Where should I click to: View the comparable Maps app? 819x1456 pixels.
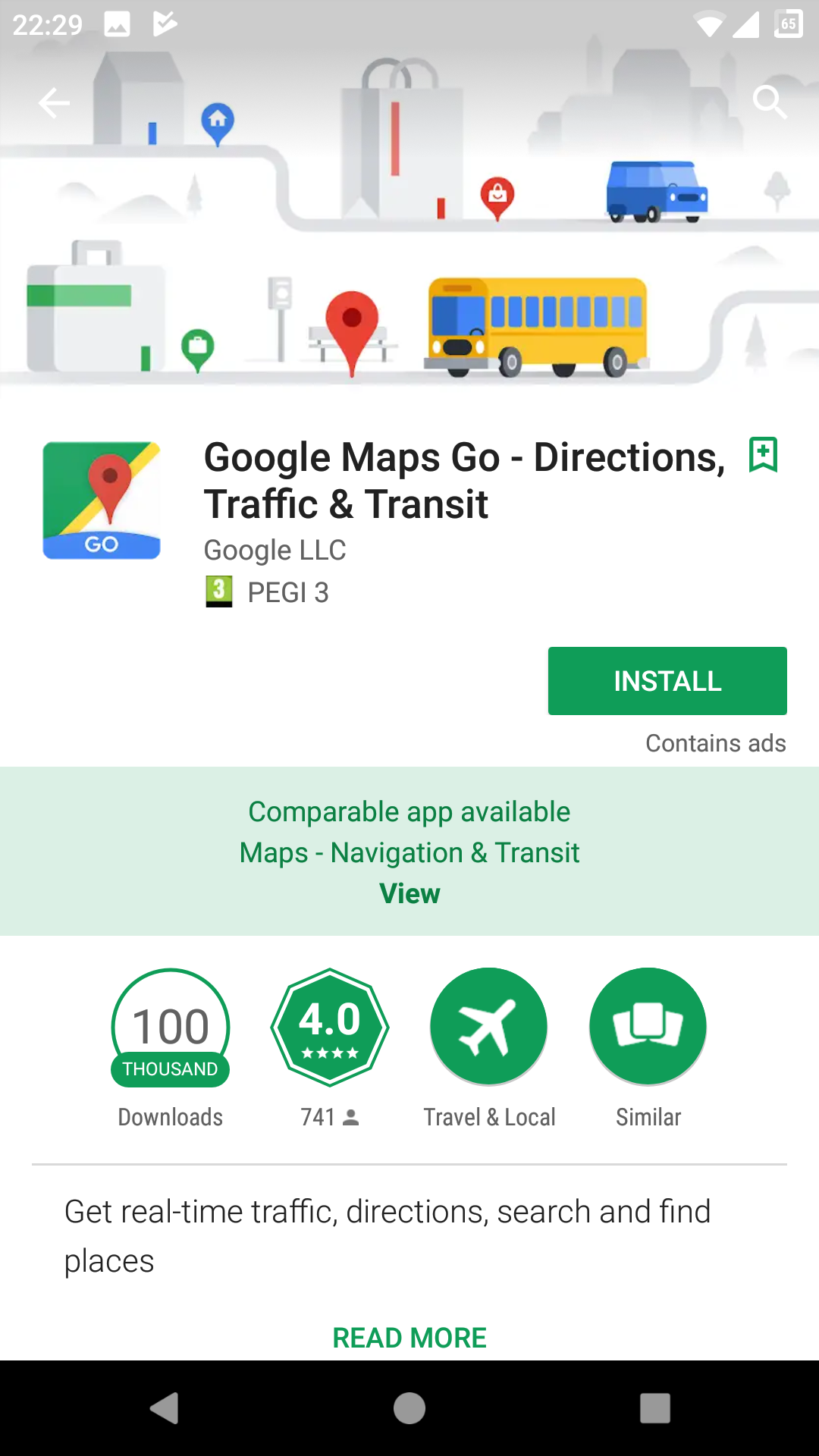pyautogui.click(x=409, y=893)
